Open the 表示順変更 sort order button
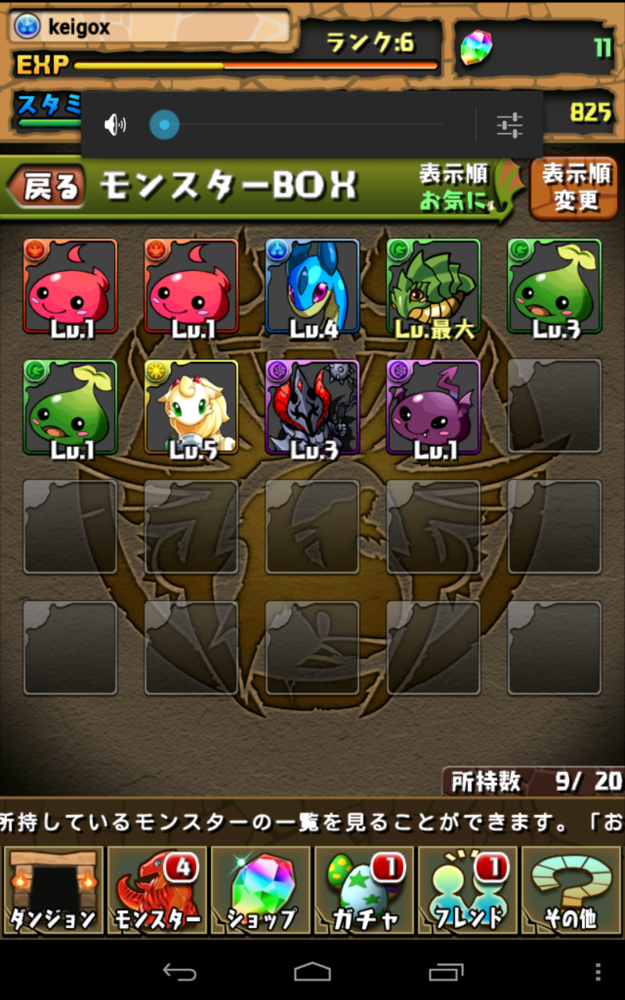 (575, 187)
